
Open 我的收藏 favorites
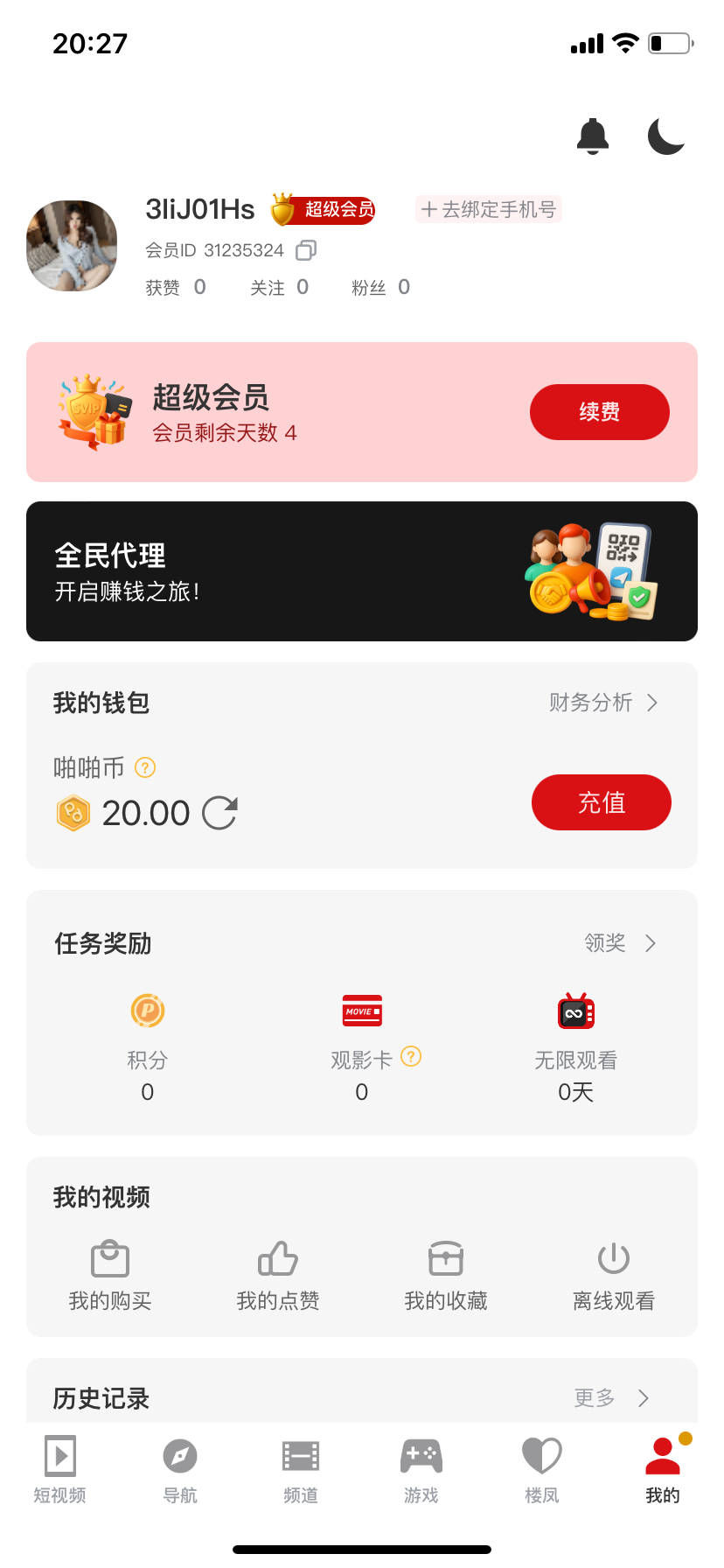446,1276
